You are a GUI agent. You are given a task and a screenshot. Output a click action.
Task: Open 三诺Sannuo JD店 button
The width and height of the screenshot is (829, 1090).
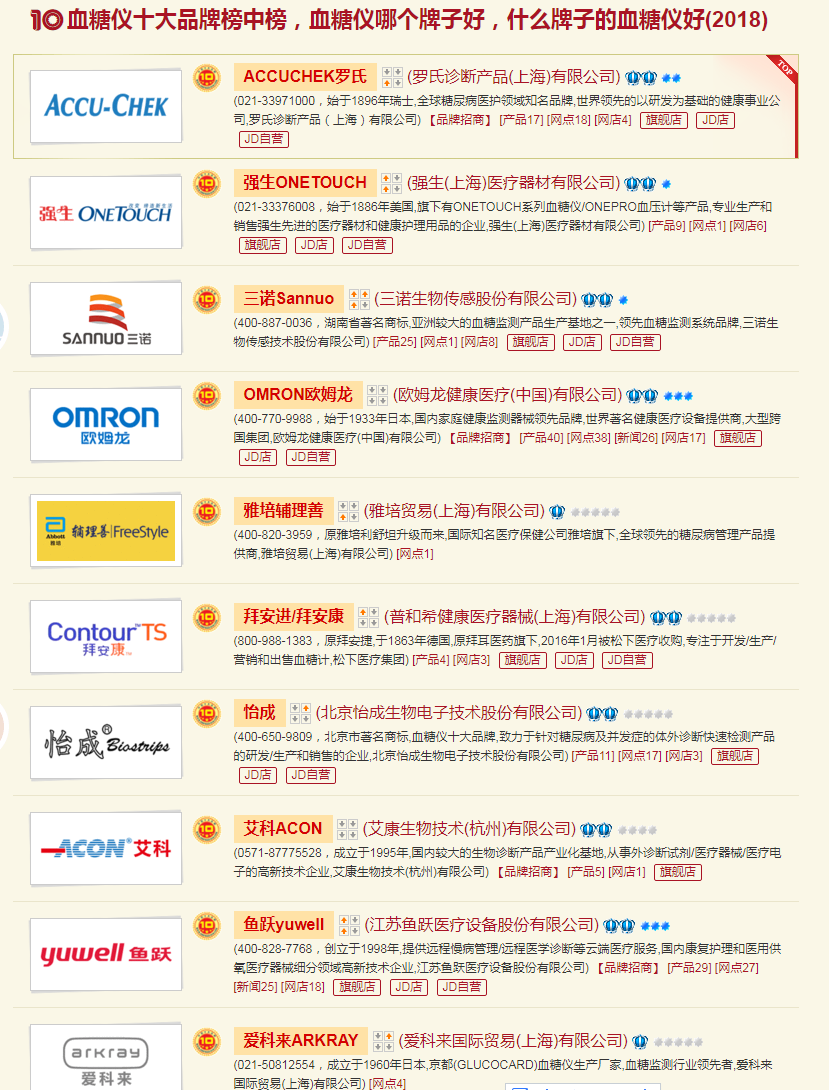point(582,342)
